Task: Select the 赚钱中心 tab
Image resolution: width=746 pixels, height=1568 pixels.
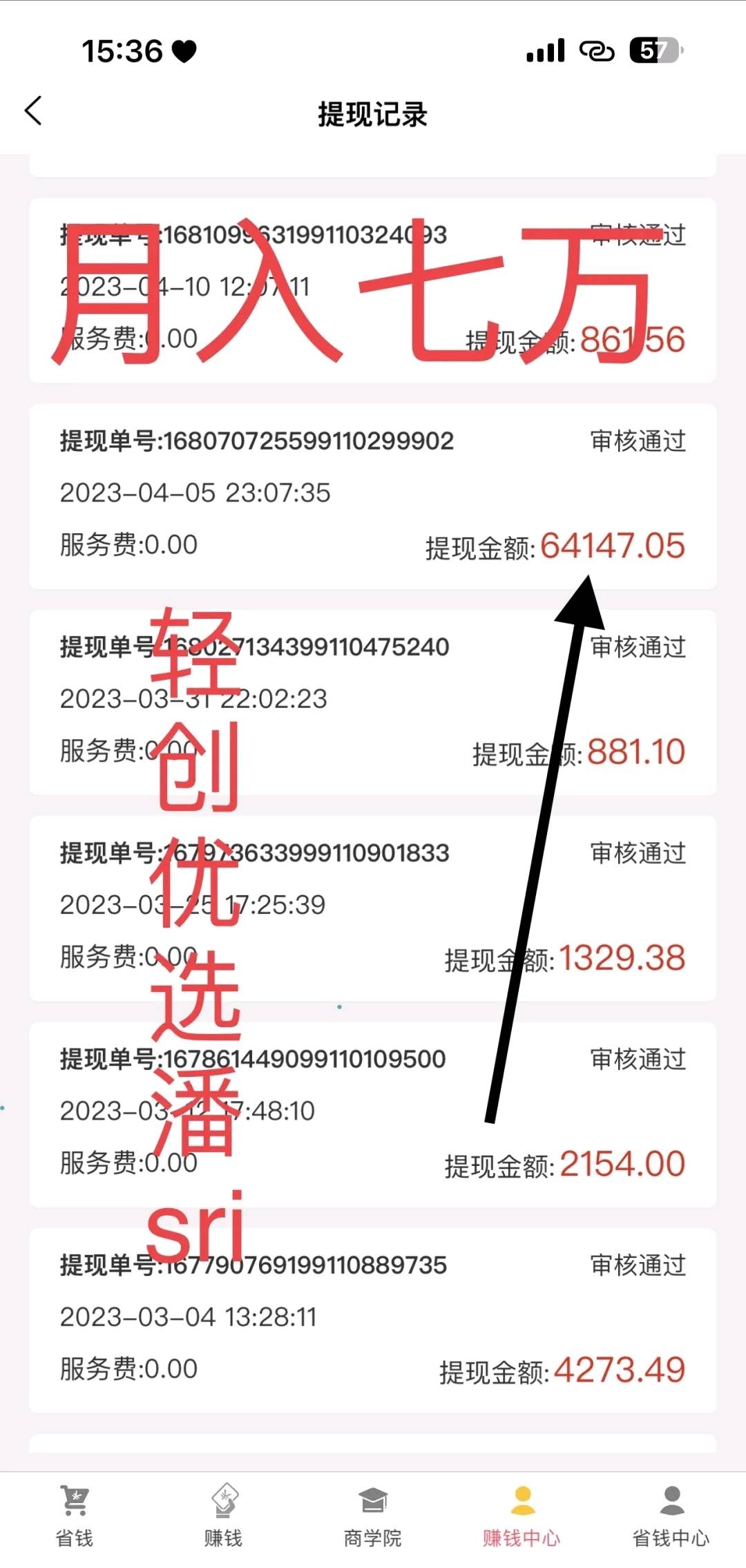Action: coord(522,1516)
